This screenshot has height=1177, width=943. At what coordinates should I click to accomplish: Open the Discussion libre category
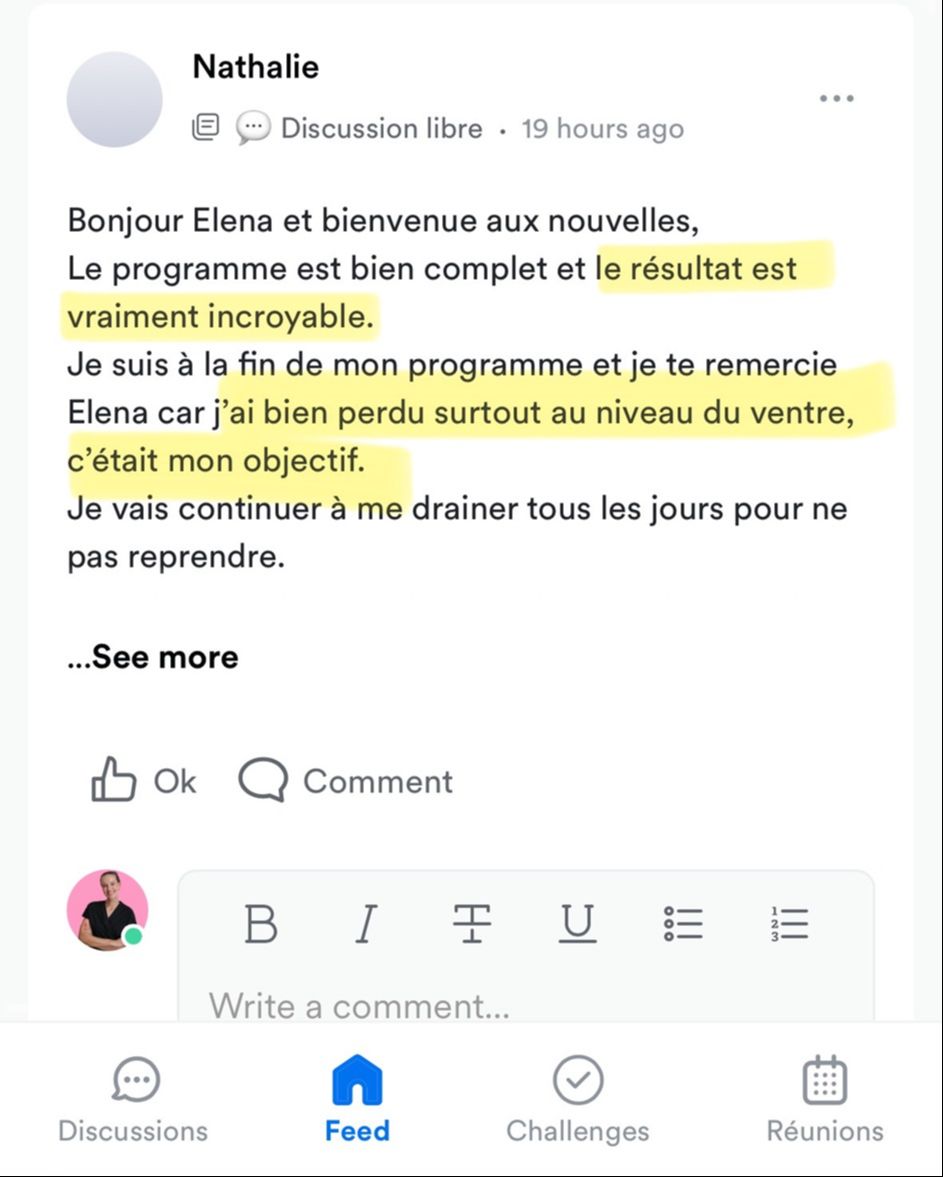tap(380, 129)
